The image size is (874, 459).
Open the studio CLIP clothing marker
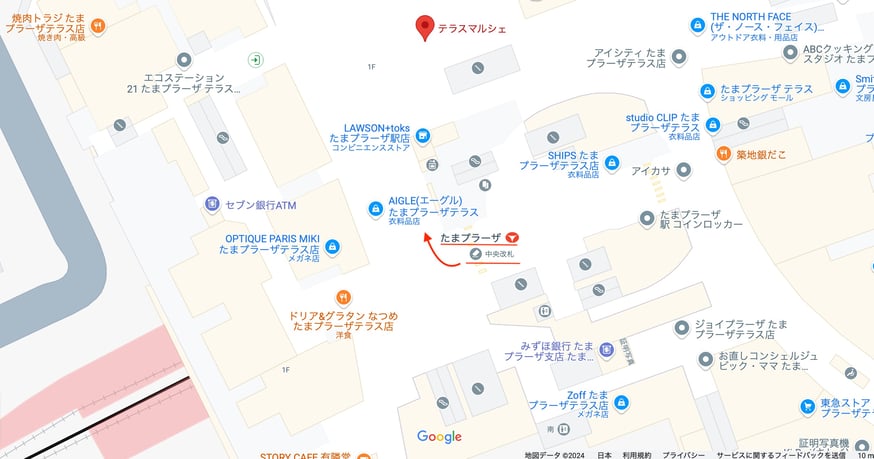click(713, 125)
